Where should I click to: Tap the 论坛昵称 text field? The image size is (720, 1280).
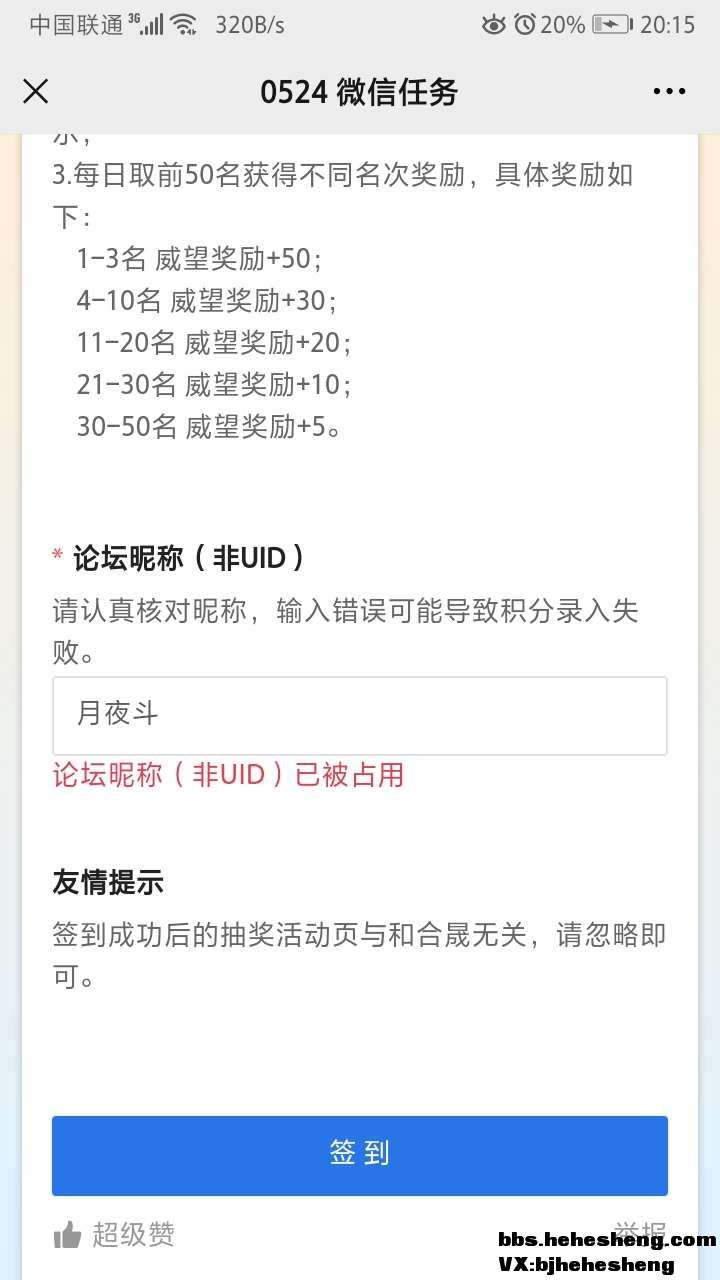pos(359,715)
